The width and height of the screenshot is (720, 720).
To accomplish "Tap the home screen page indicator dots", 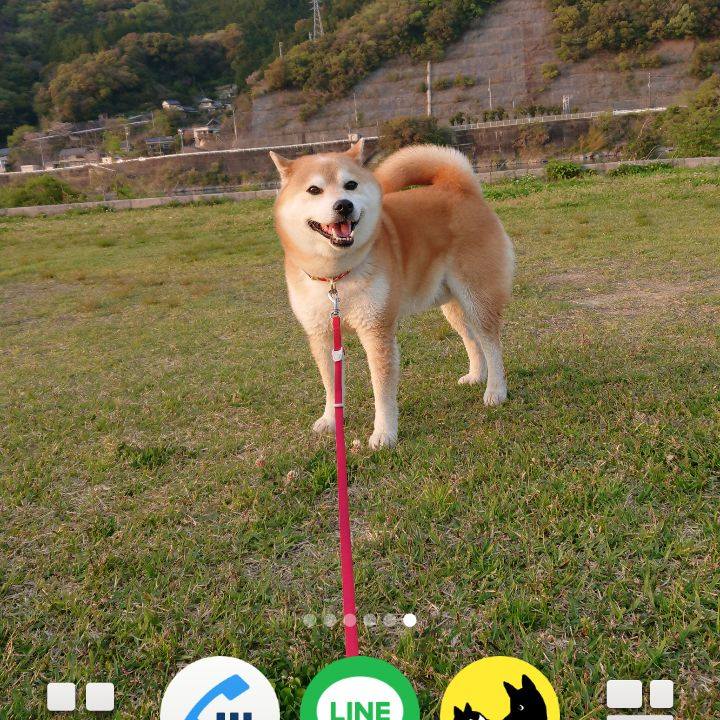I will (359, 620).
